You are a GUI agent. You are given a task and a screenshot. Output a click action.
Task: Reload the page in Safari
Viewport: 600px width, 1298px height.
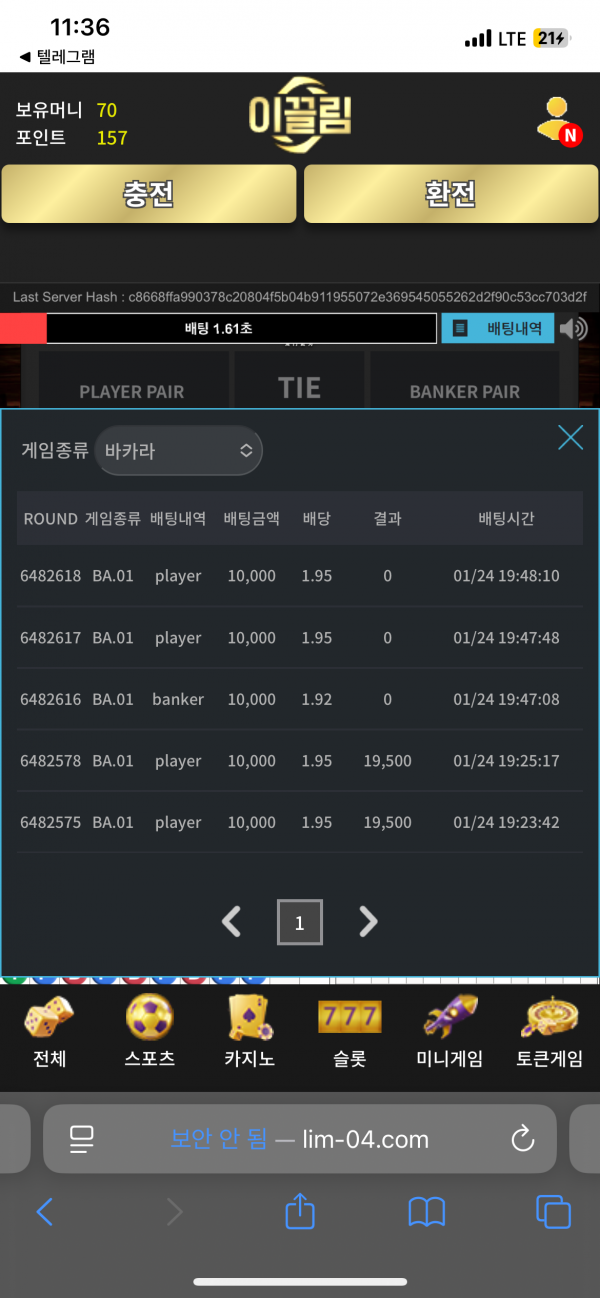pos(522,1138)
